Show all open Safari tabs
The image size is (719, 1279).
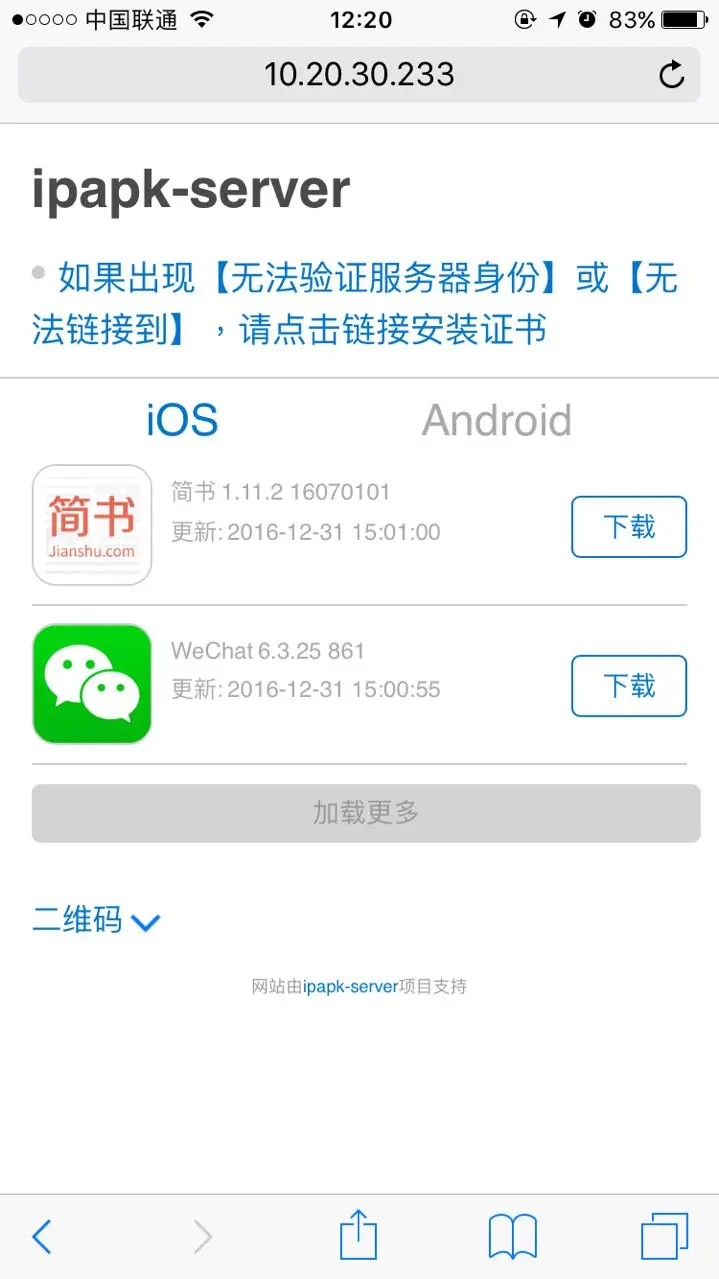tap(664, 1237)
